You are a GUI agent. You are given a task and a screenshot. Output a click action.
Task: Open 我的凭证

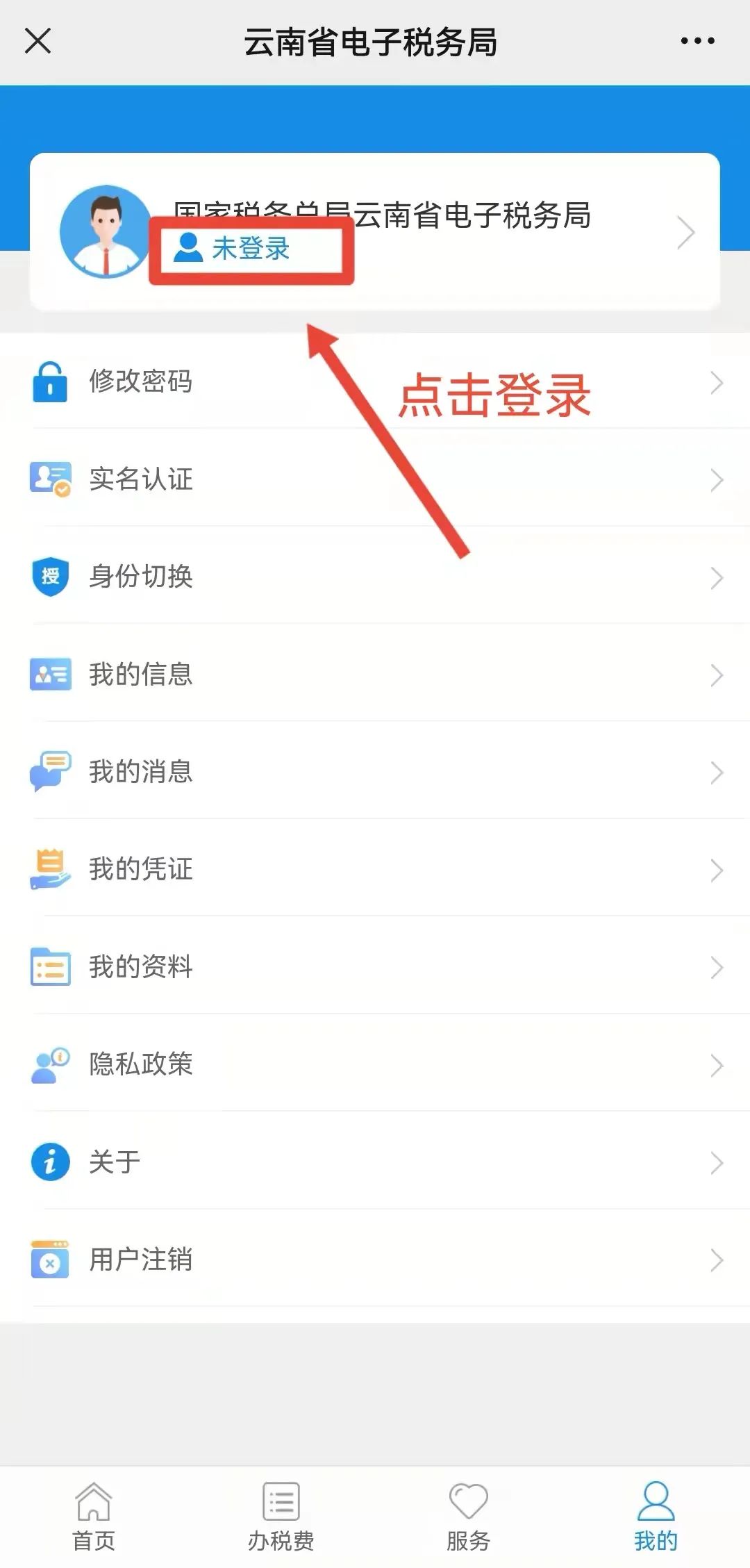click(375, 869)
